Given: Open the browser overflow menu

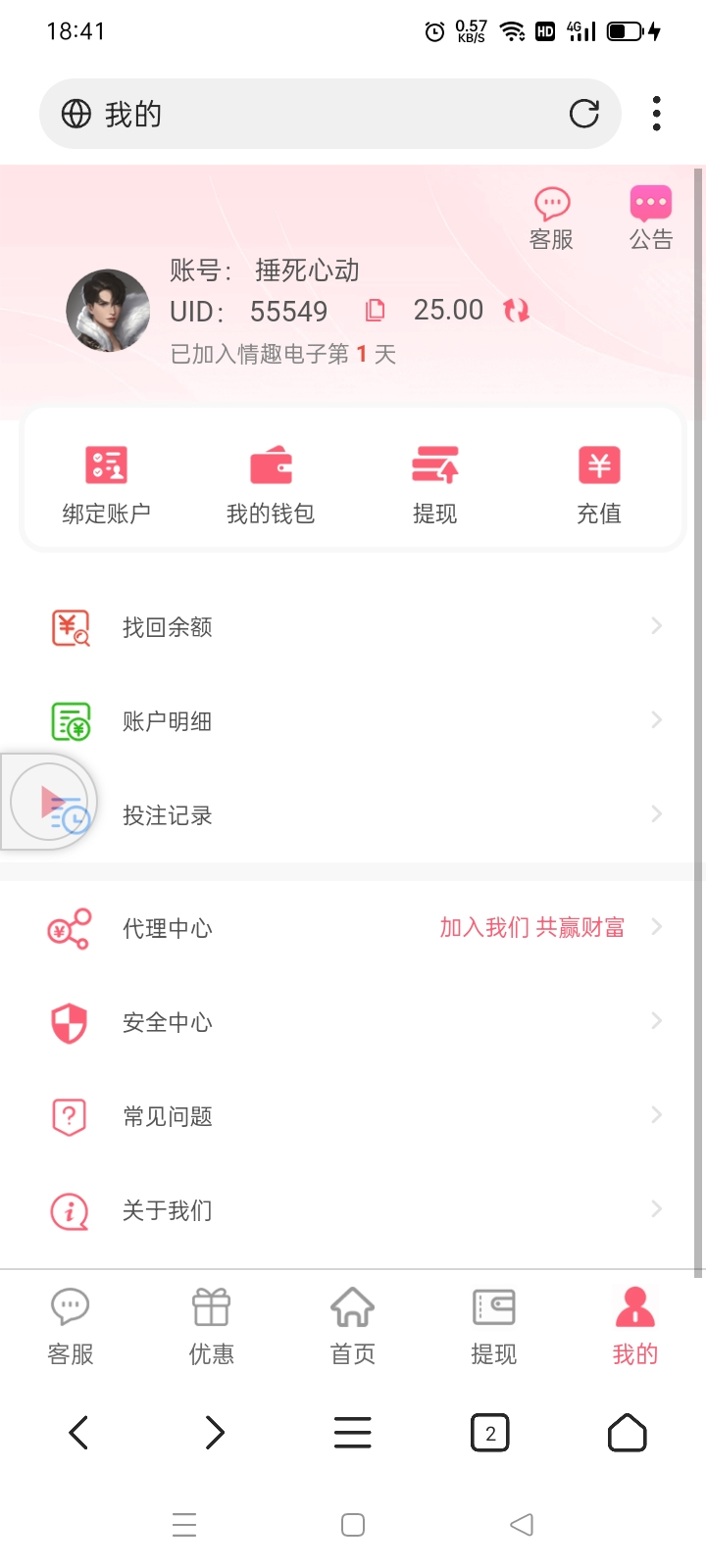Looking at the screenshot, I should 656,114.
